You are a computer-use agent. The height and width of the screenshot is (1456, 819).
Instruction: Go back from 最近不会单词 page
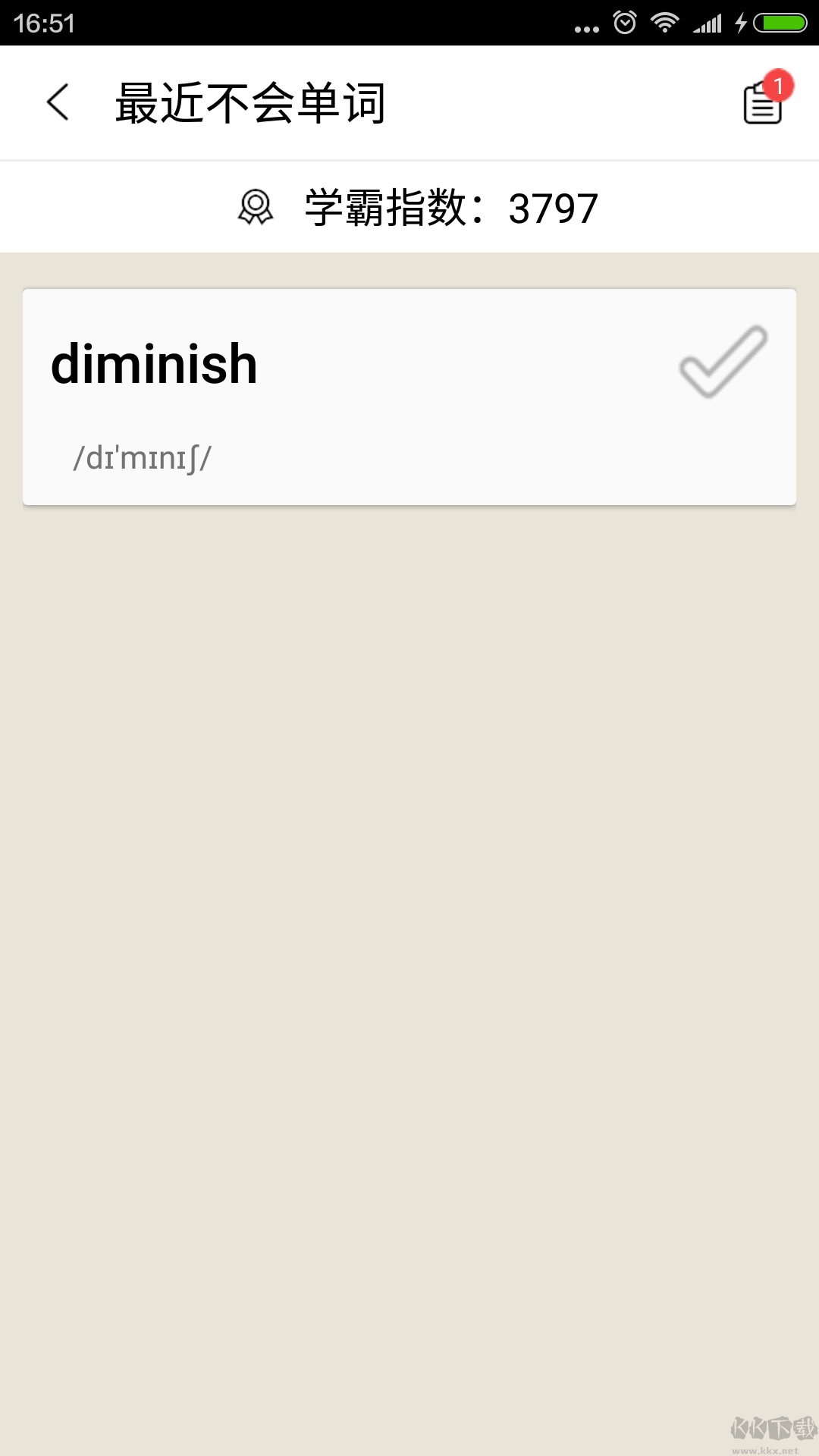coord(58,102)
